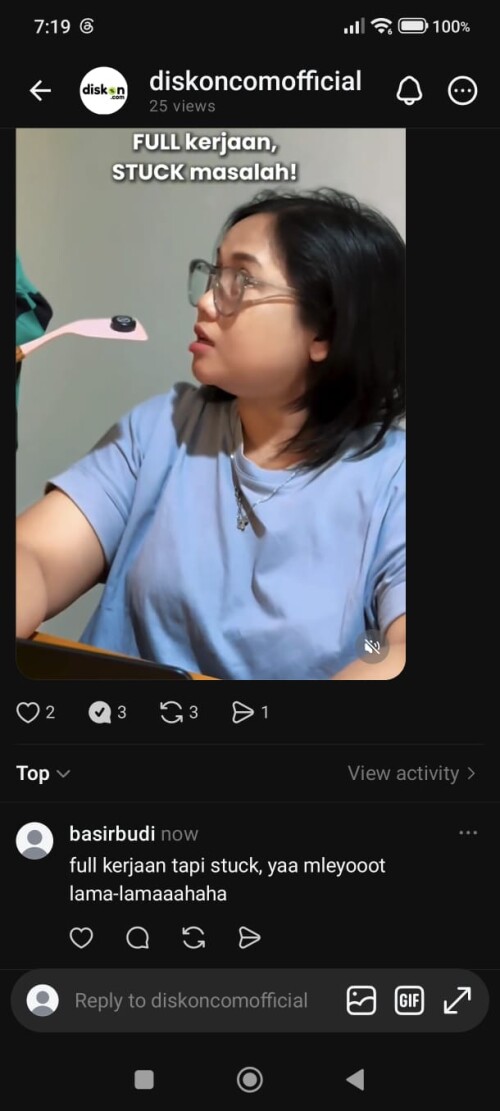Unmute the video with the speaker icon
500x1111 pixels.
click(x=373, y=646)
